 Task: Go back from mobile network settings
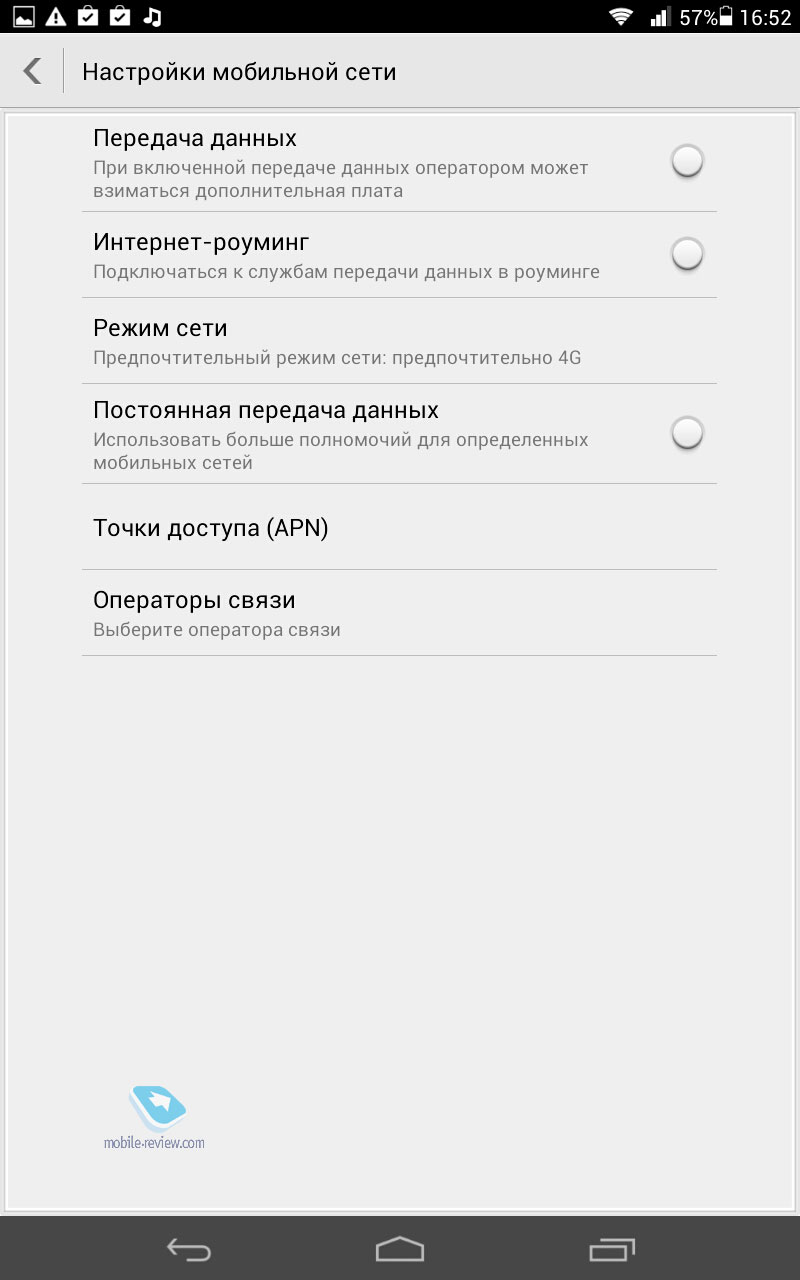(x=32, y=71)
